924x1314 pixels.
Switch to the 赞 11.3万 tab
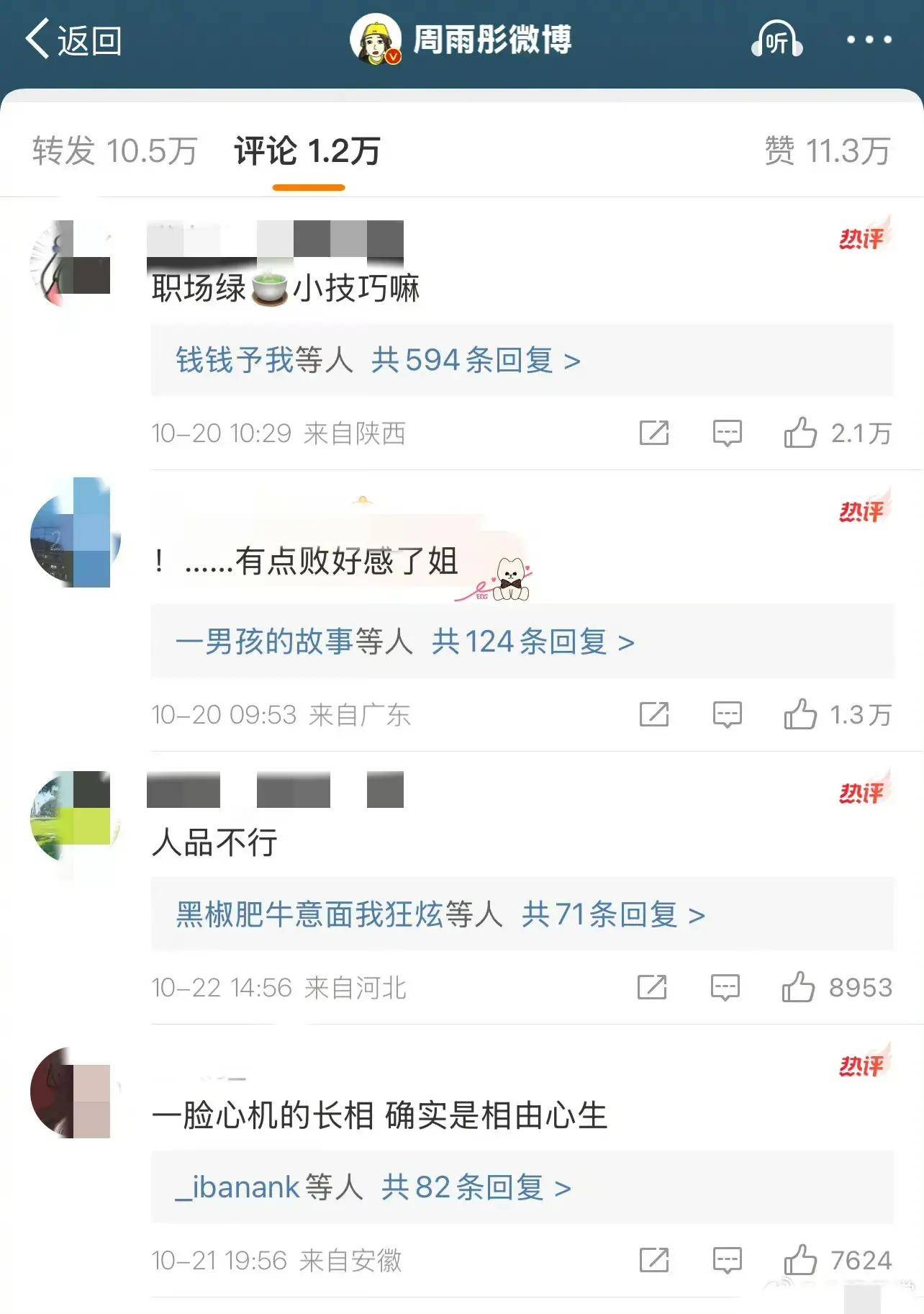(x=827, y=151)
